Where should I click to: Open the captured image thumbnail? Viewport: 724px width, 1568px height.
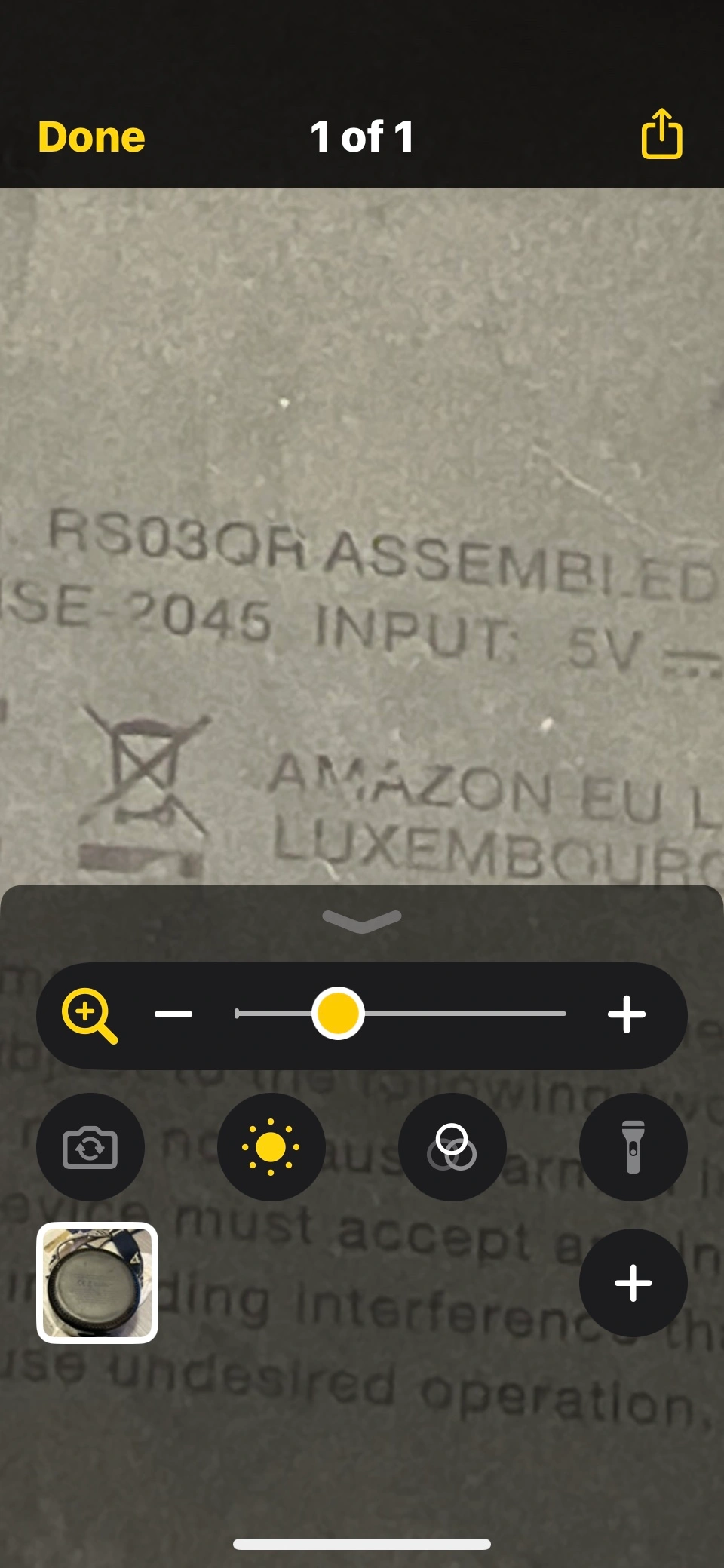click(x=97, y=1283)
